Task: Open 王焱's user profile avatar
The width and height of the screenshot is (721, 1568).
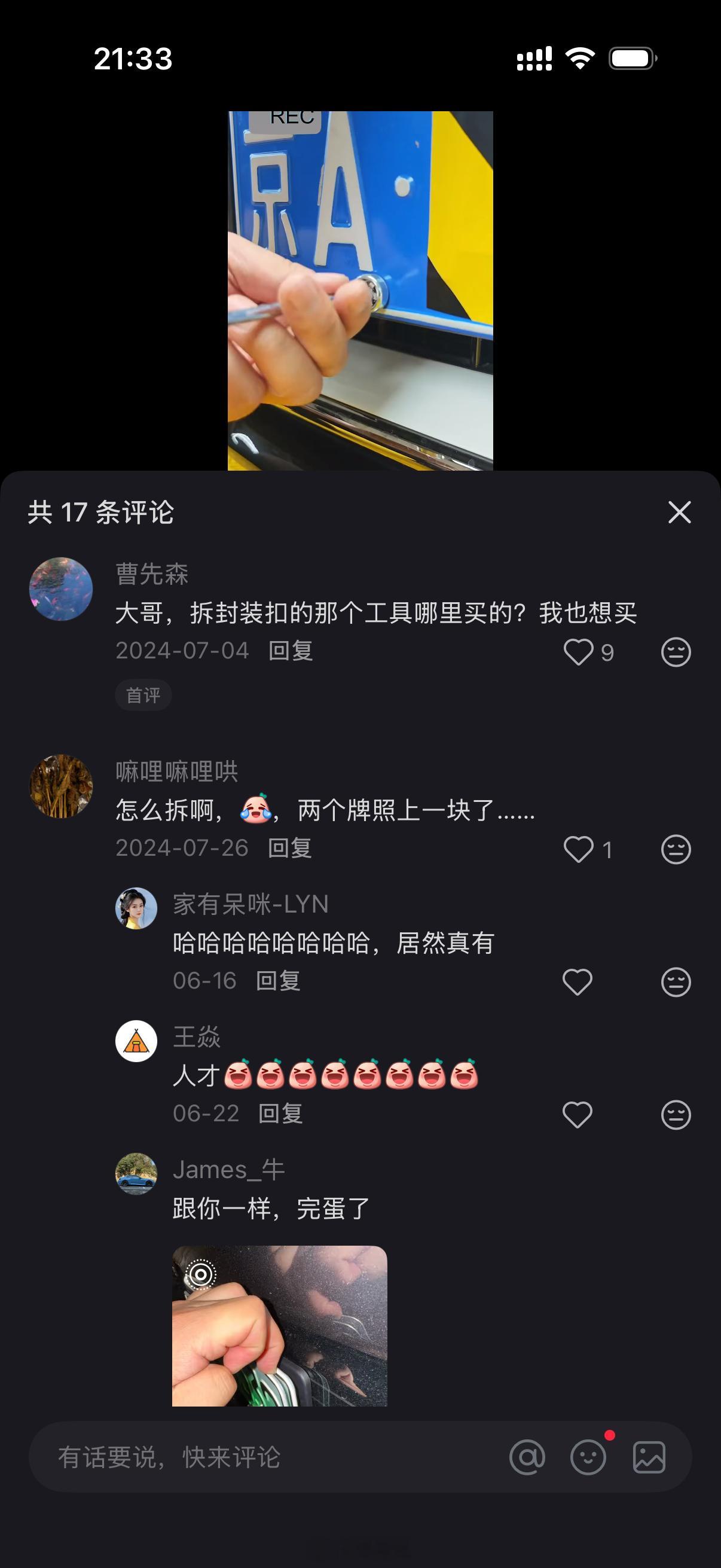Action: click(x=138, y=1042)
